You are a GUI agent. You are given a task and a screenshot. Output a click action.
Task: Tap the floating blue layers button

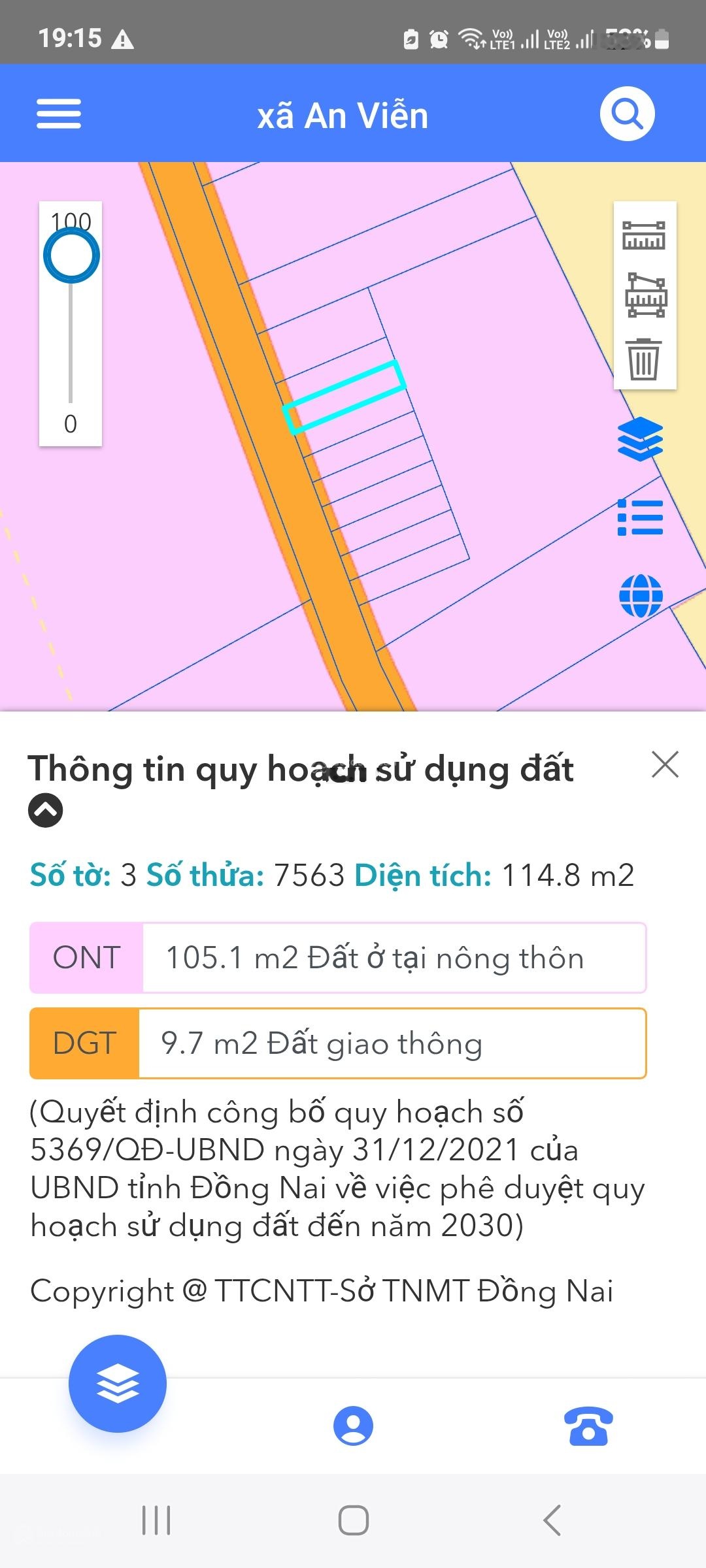click(118, 1382)
